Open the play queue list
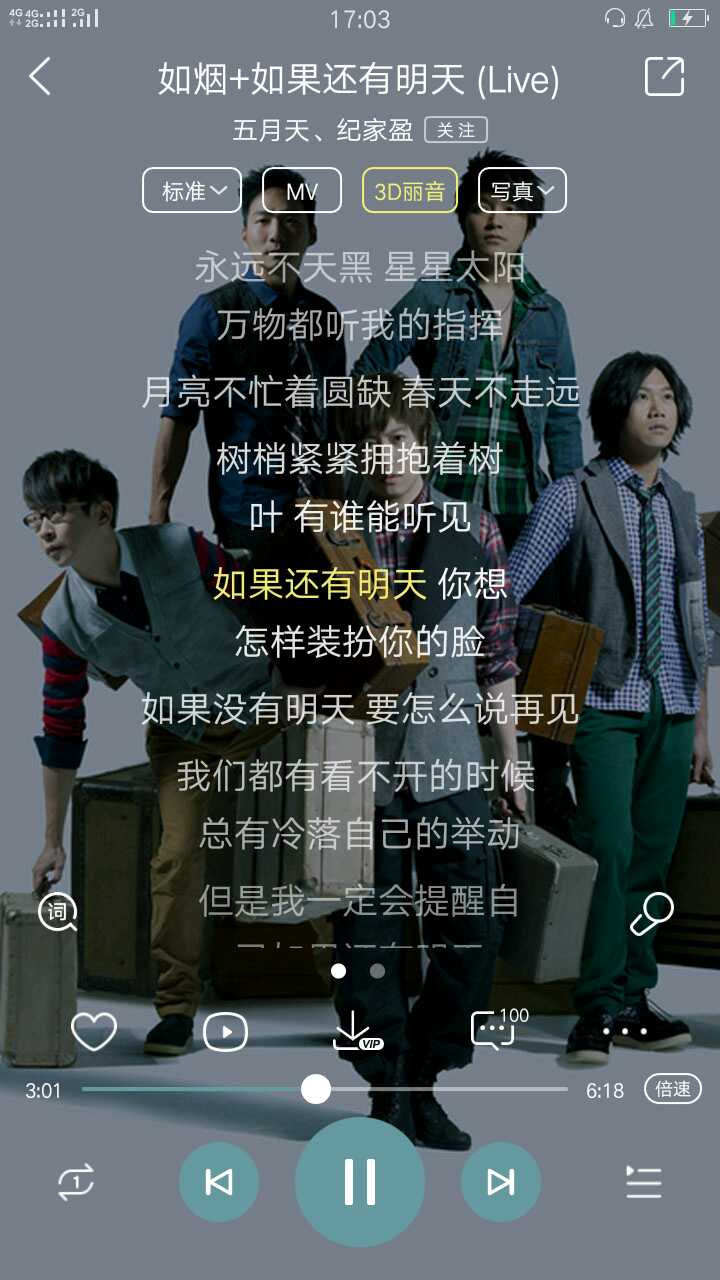 point(644,1182)
